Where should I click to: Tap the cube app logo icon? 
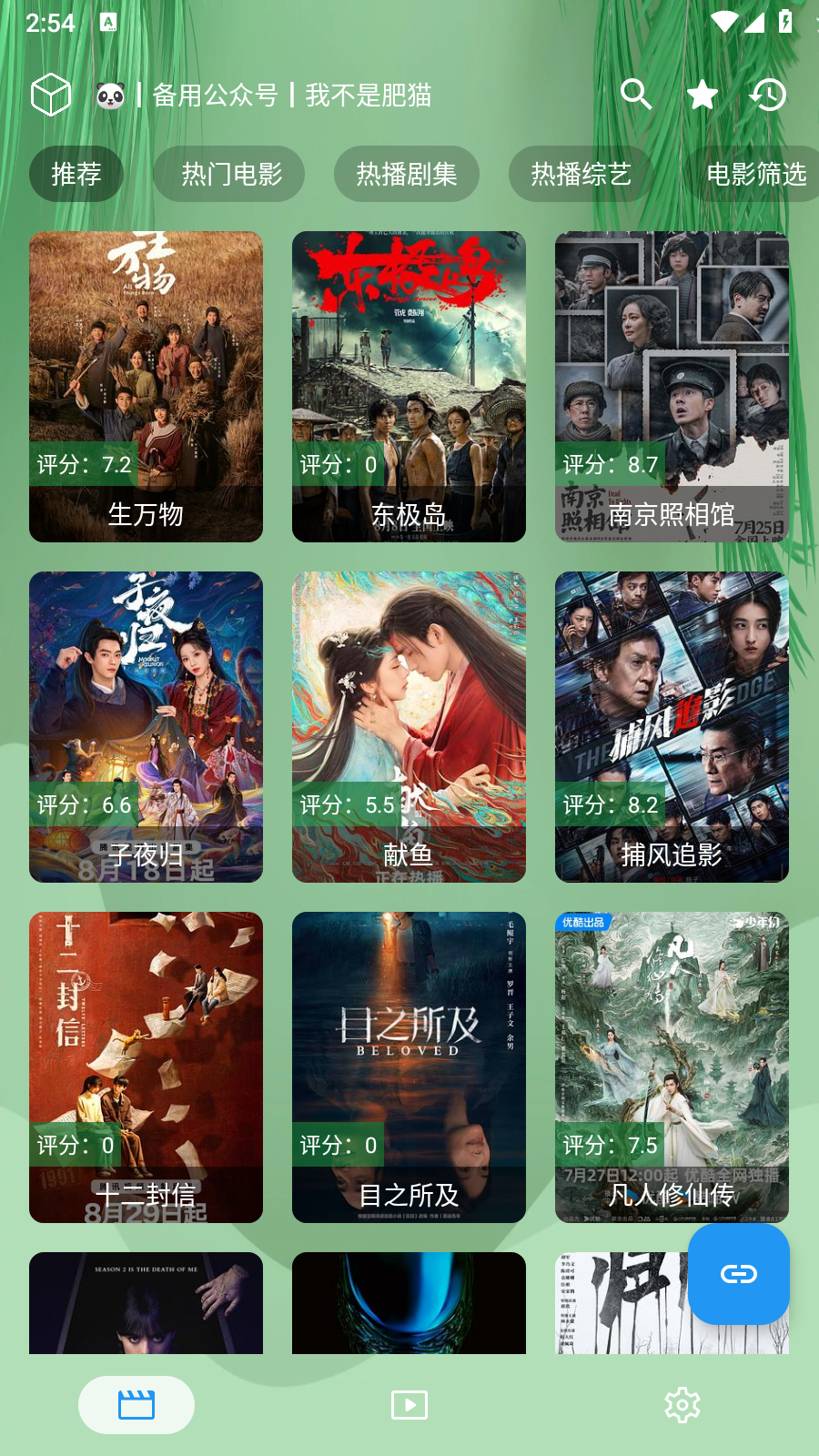(x=51, y=92)
